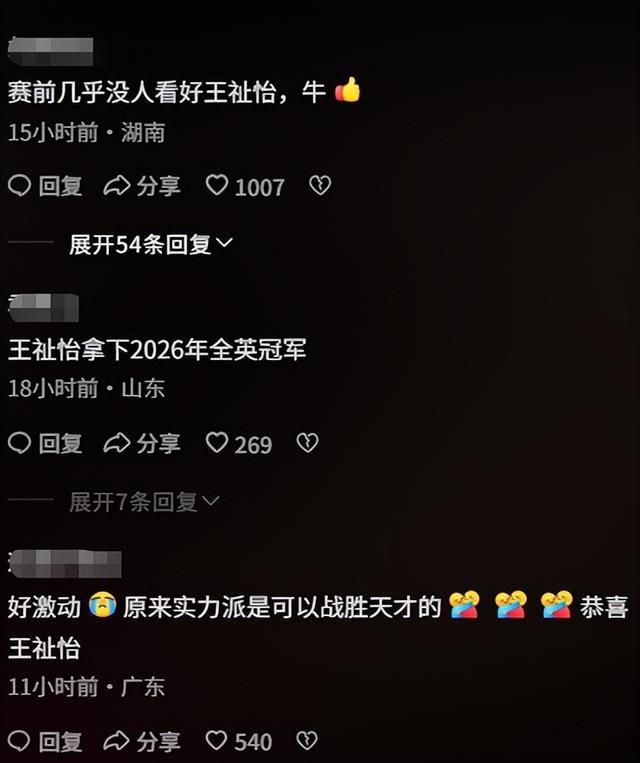Dislike the comment with 540 likes
The image size is (640, 763).
pos(307,741)
